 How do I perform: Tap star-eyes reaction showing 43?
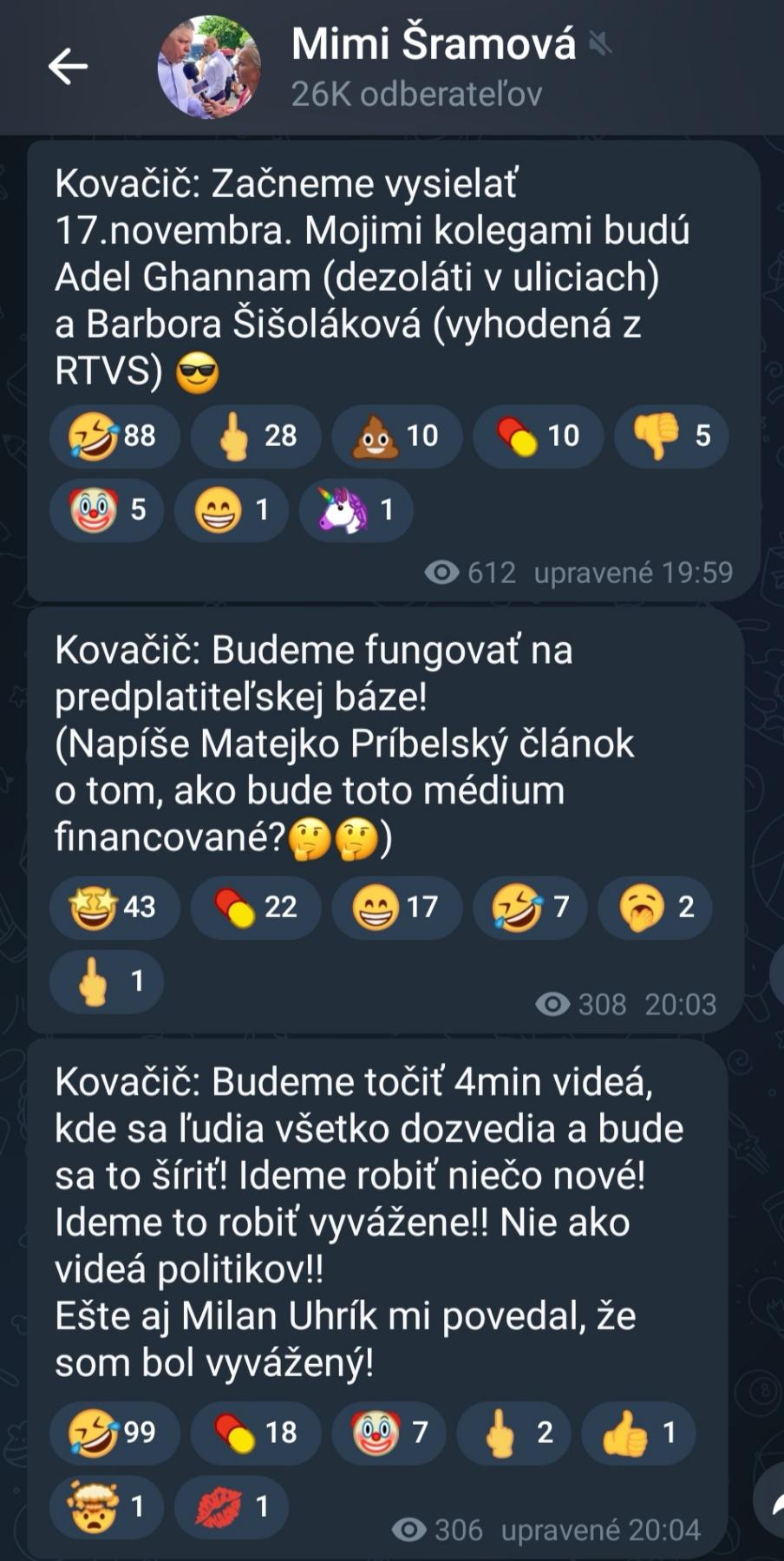click(114, 907)
